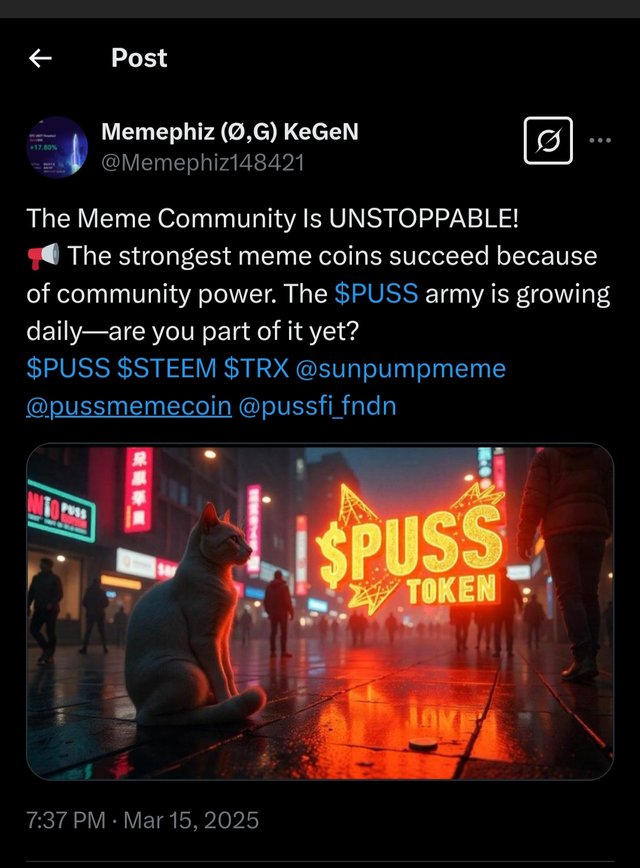Visit the @pussmemecoin mention

tap(129, 406)
